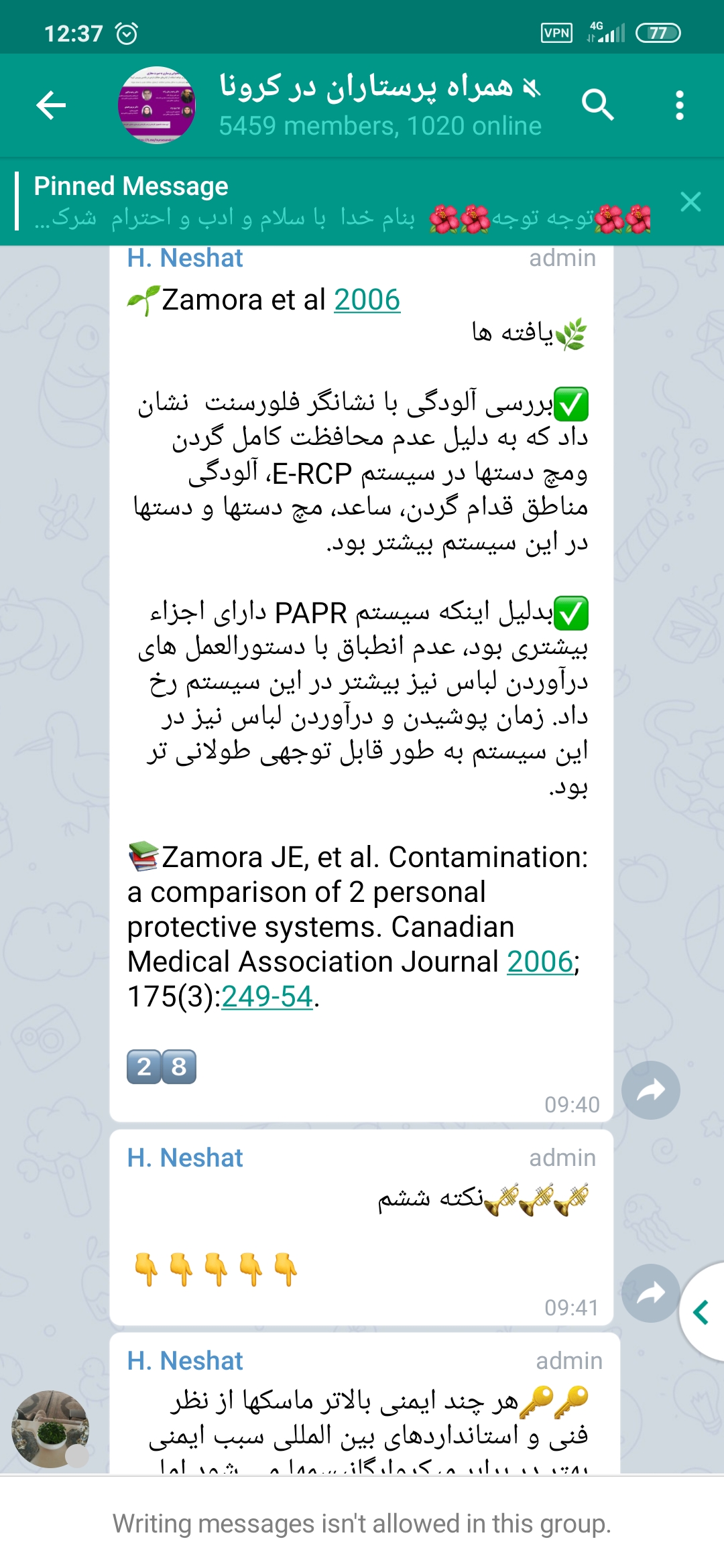The height and width of the screenshot is (1568, 724).
Task: Dismiss the pinned message banner
Action: [690, 202]
